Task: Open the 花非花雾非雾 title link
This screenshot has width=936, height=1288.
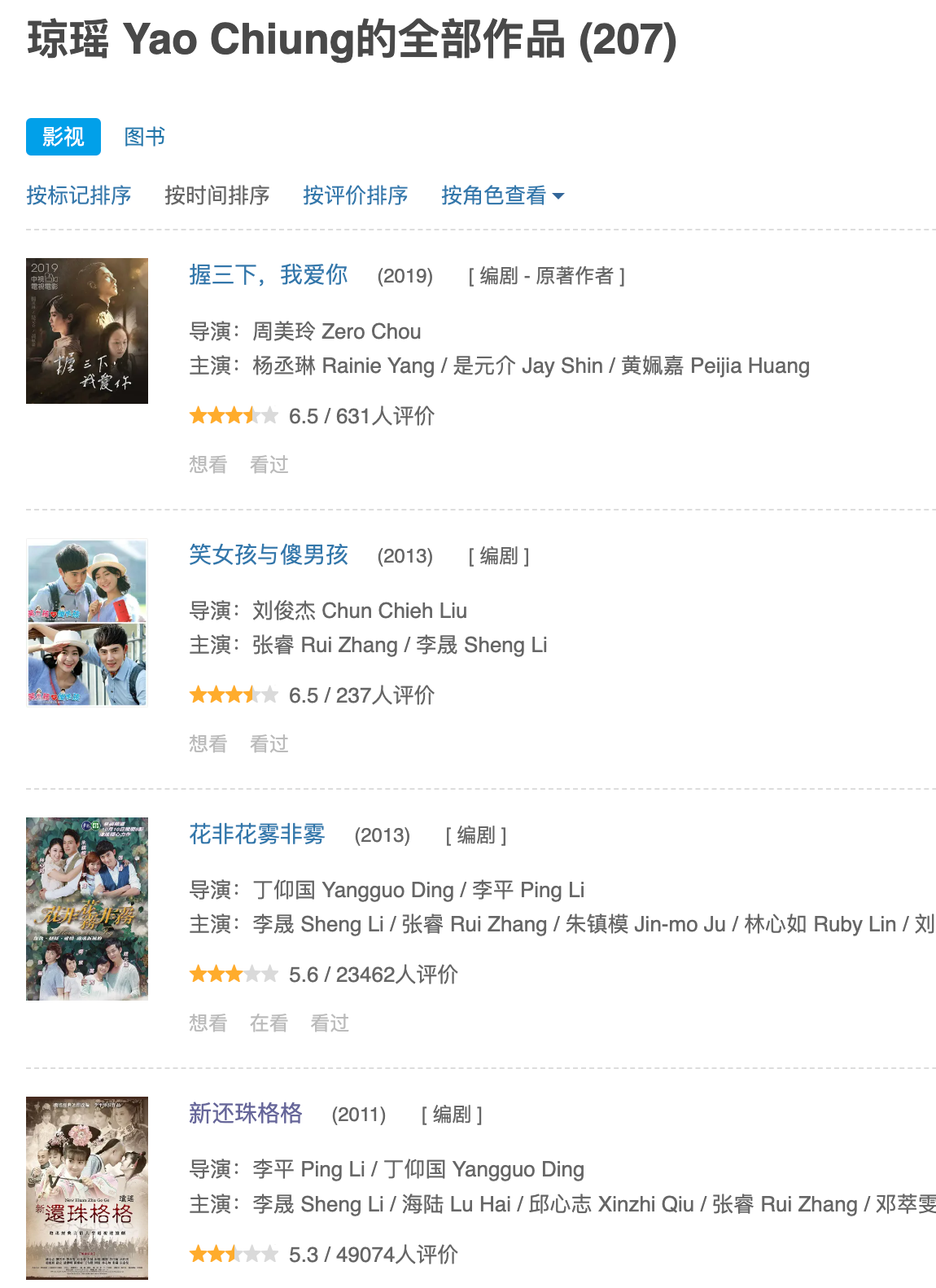Action: (257, 835)
